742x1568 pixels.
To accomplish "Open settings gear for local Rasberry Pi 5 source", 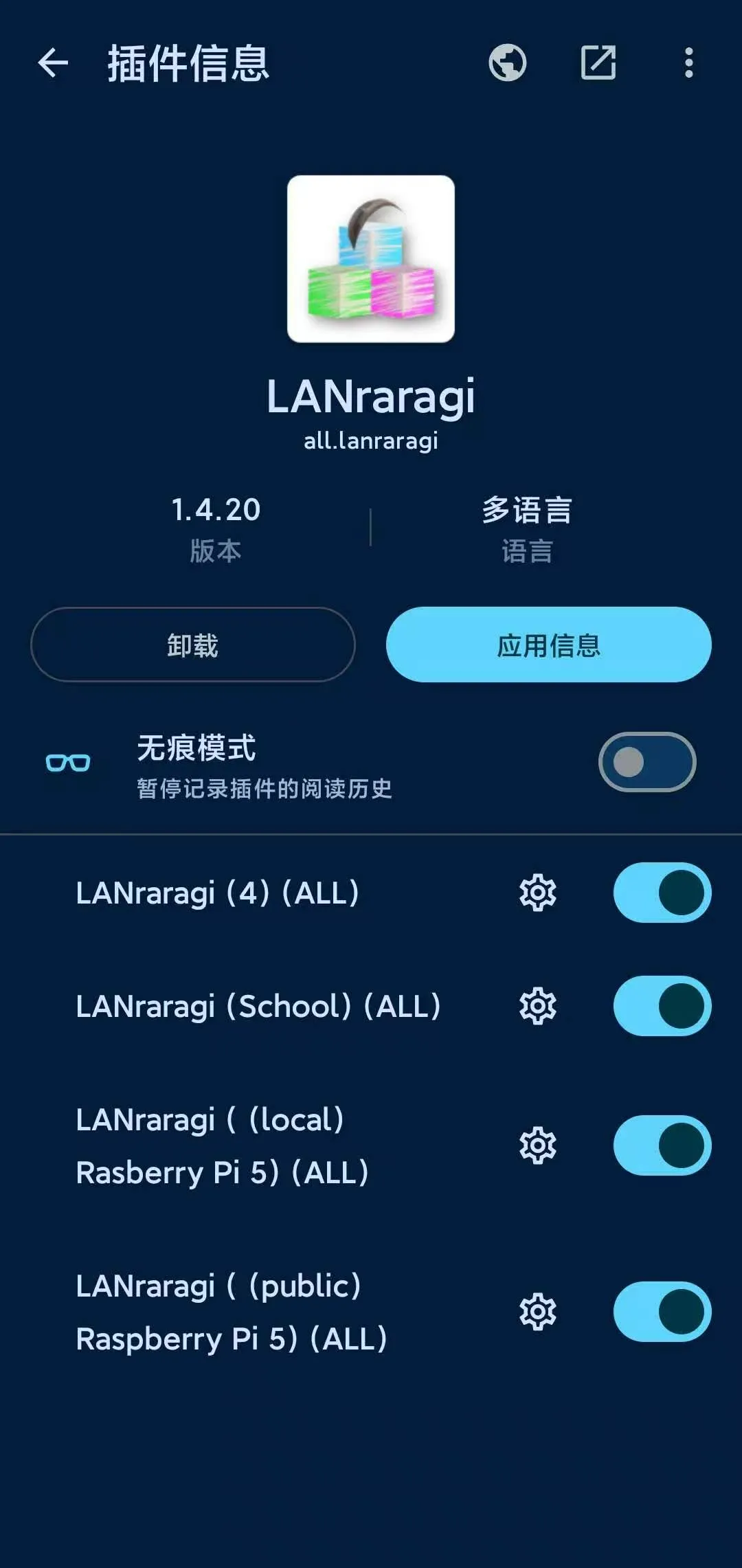I will point(537,1145).
